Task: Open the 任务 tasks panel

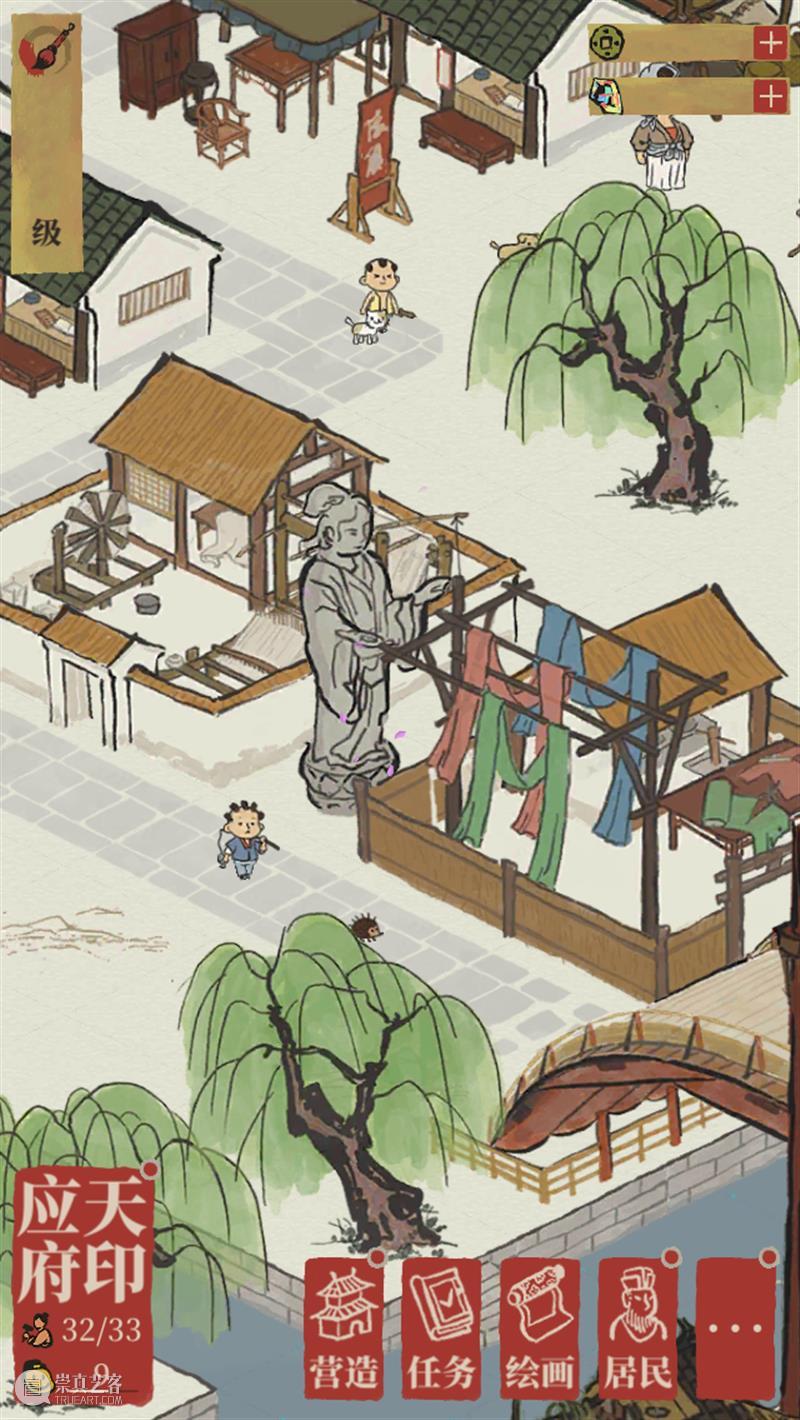Action: click(x=441, y=1326)
